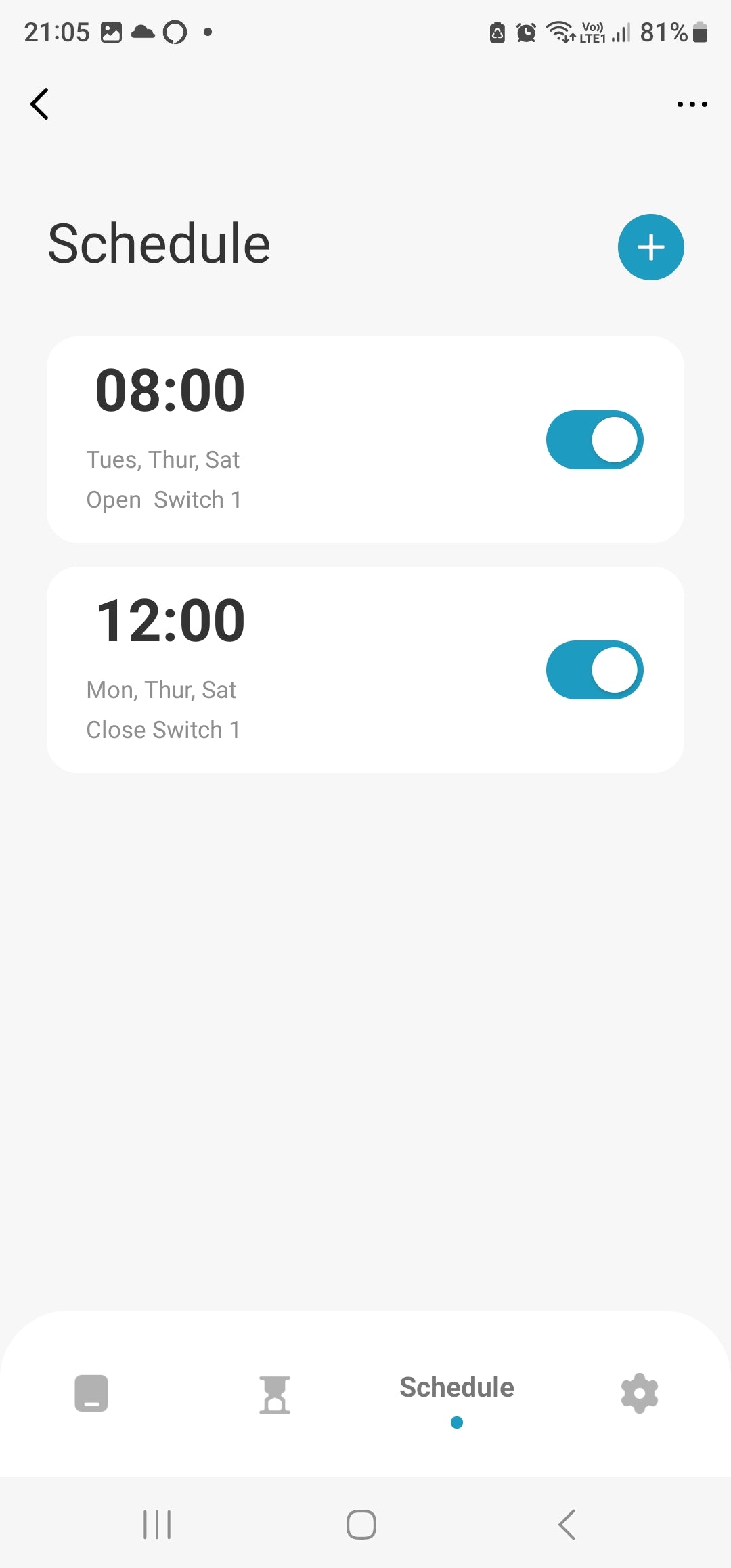Go back using the top-left arrow
Viewport: 731px width, 1568px height.
[40, 104]
